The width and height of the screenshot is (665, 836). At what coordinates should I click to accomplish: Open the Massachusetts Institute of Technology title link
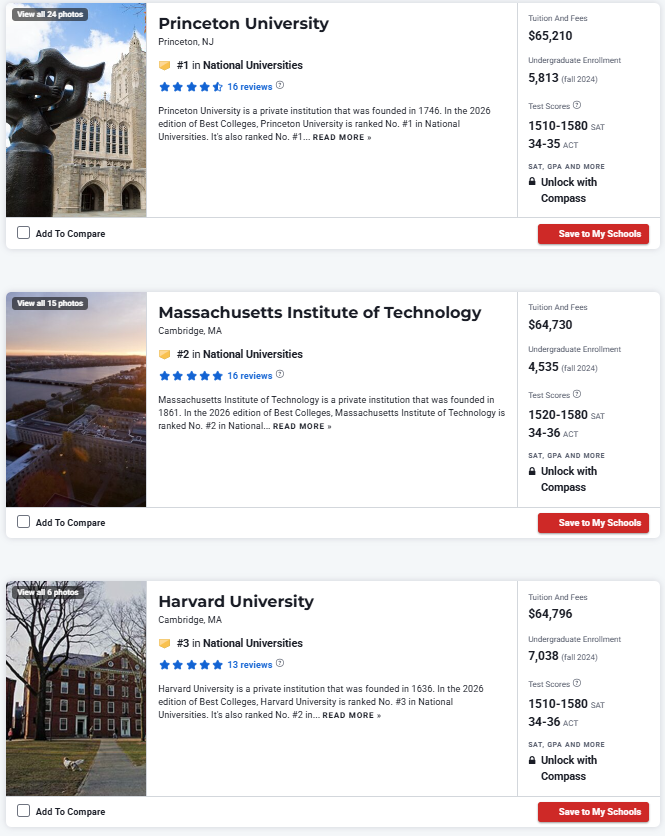tap(319, 313)
